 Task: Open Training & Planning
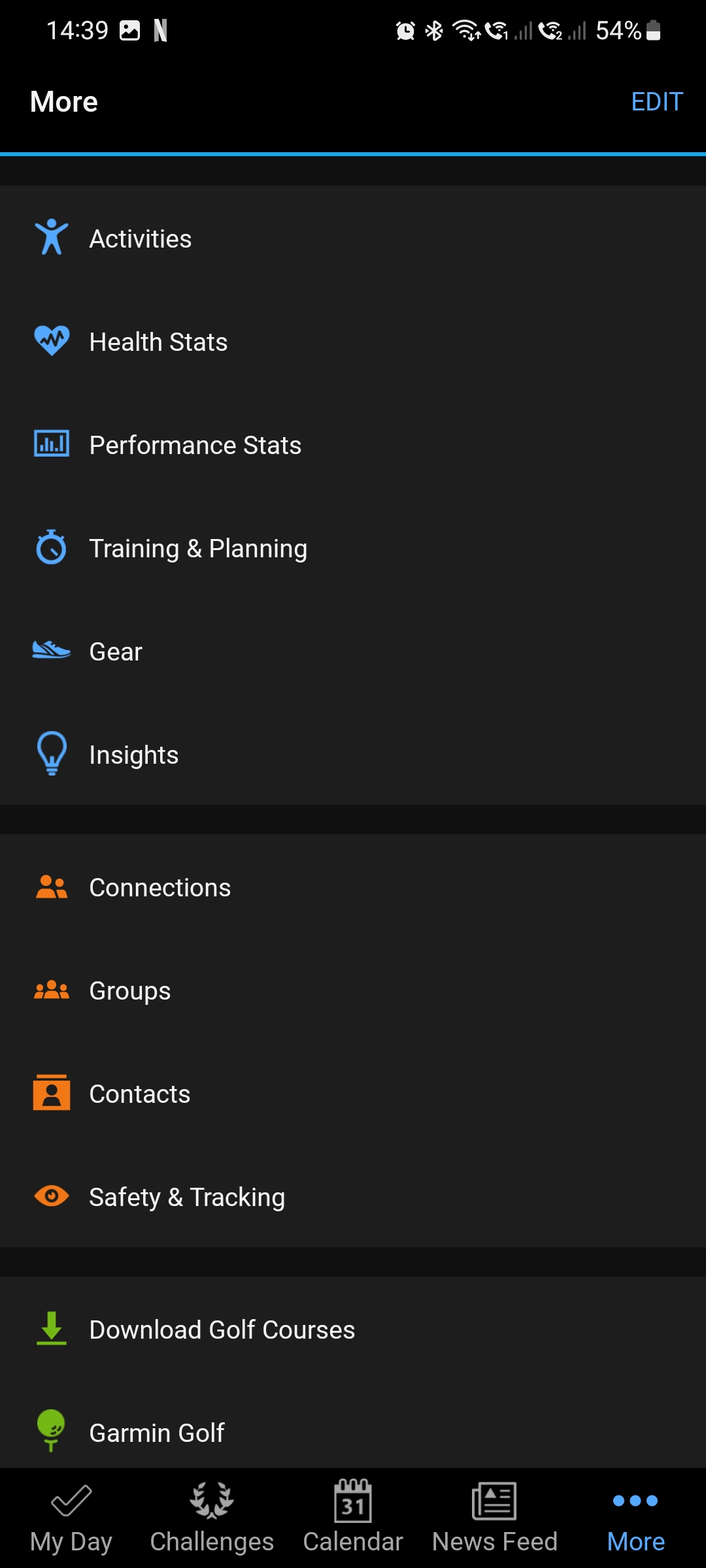point(353,547)
